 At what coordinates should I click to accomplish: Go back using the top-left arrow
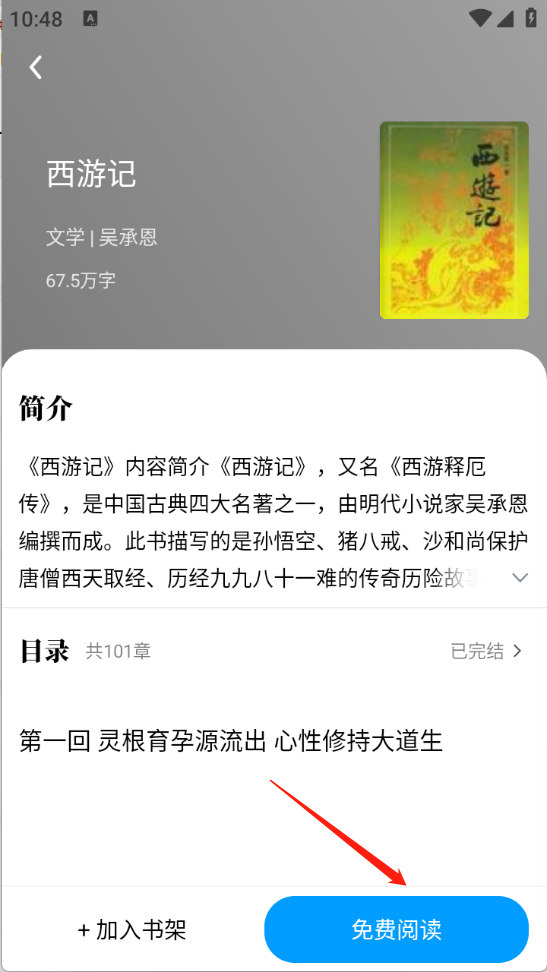click(x=37, y=67)
